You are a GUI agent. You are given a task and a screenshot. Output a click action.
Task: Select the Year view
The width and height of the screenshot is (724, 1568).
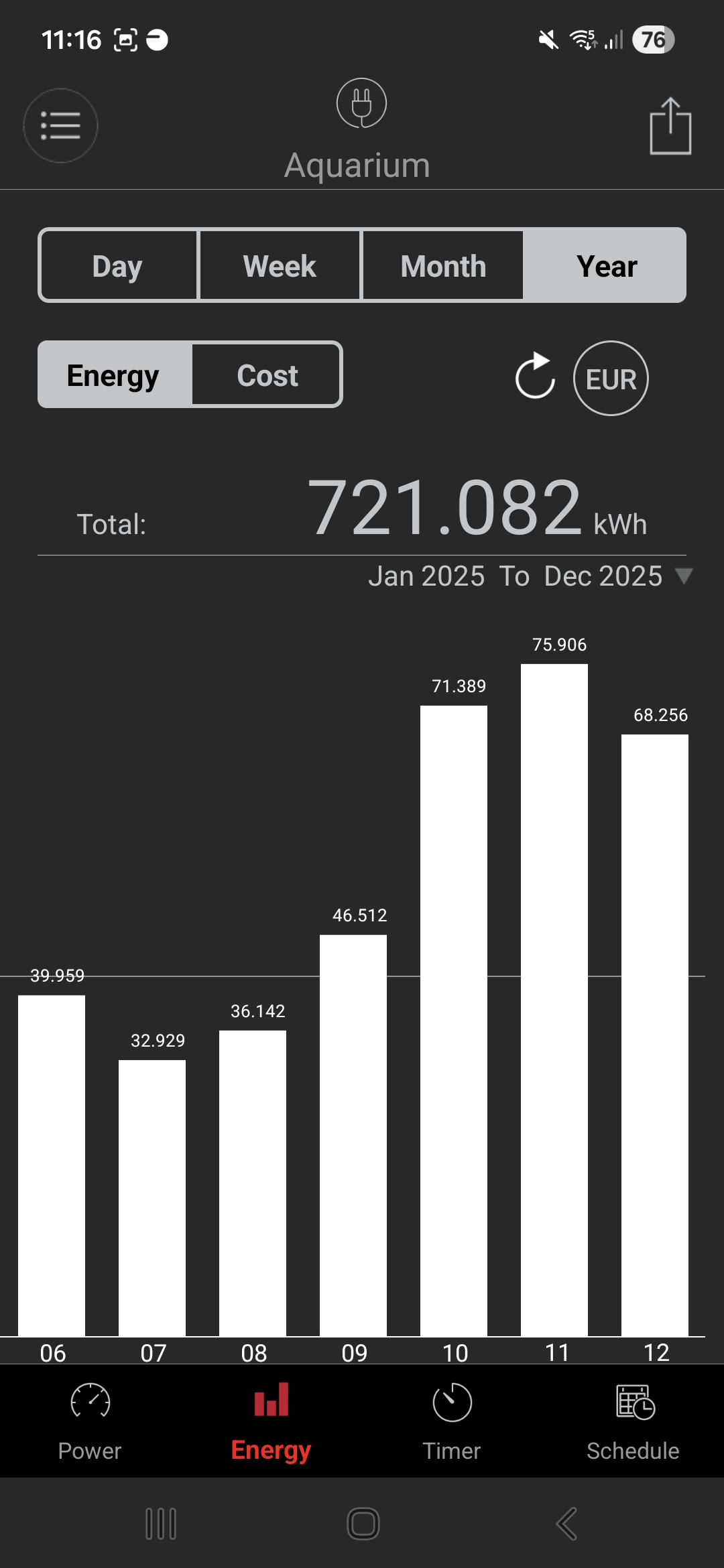click(x=606, y=266)
